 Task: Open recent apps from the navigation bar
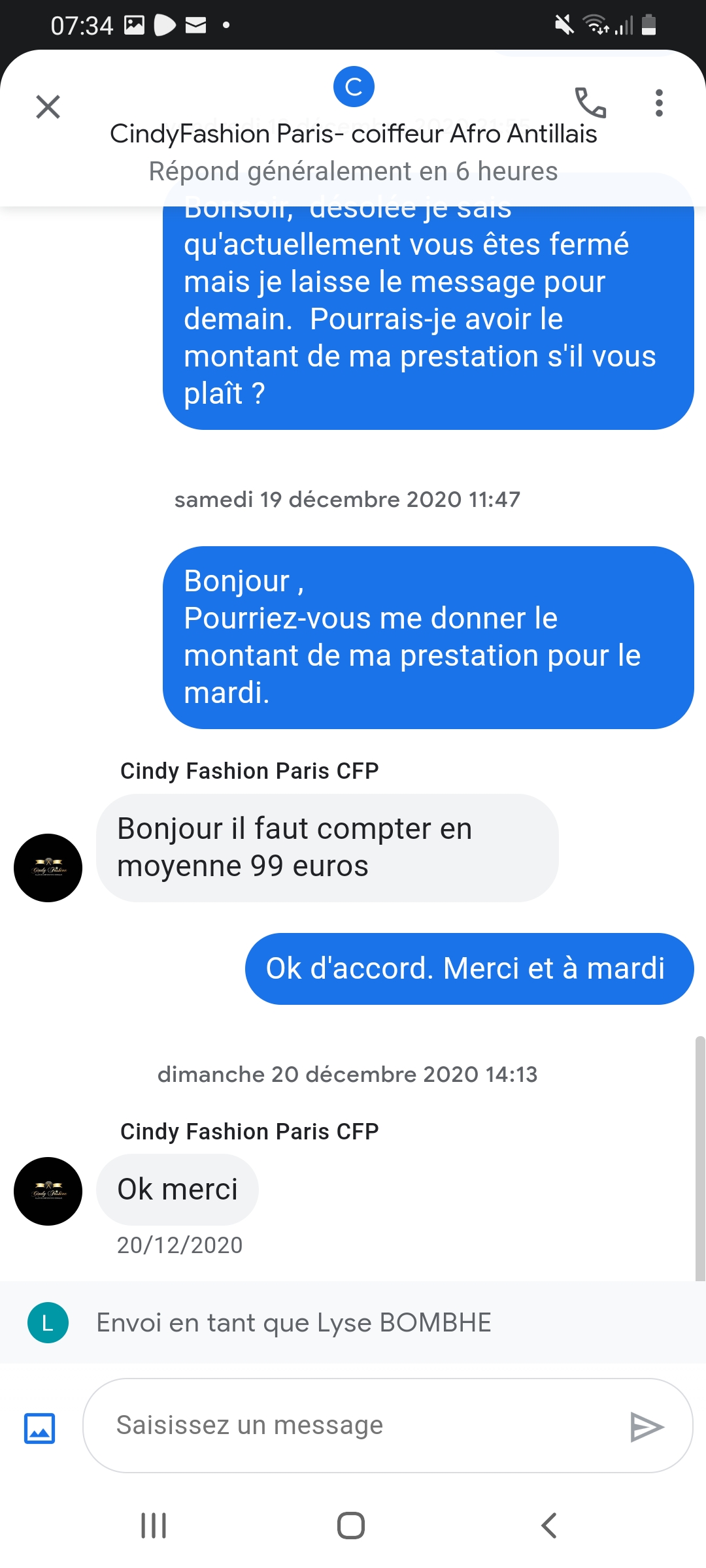coord(154,1526)
